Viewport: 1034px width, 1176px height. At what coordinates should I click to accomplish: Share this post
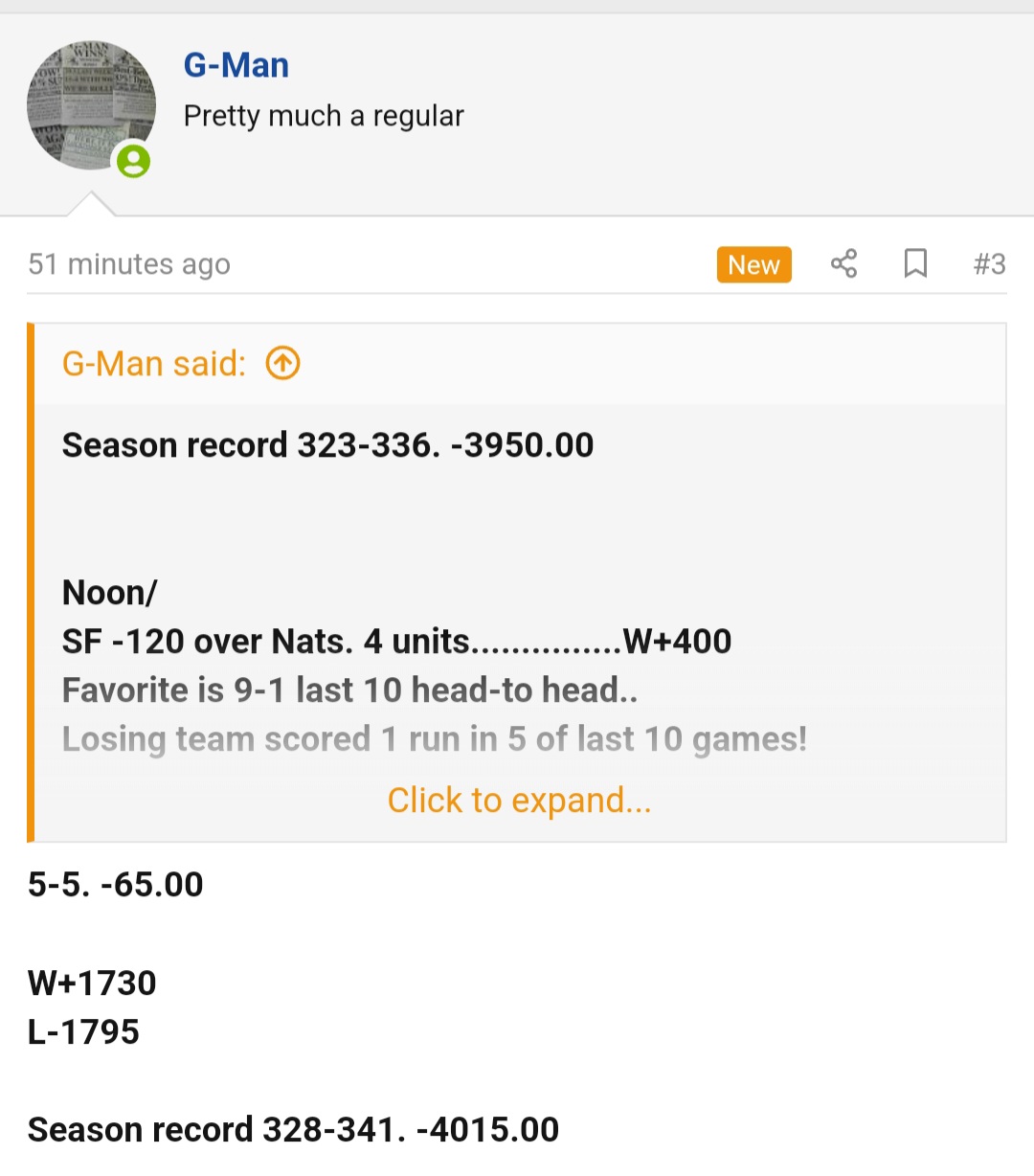click(x=843, y=264)
